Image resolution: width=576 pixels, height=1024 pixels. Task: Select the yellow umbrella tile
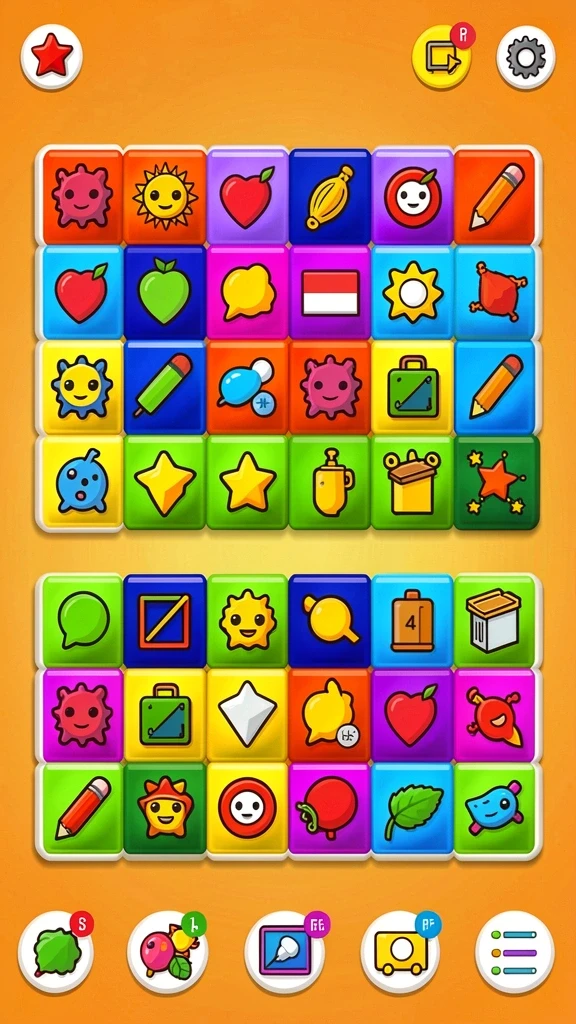coord(329,197)
